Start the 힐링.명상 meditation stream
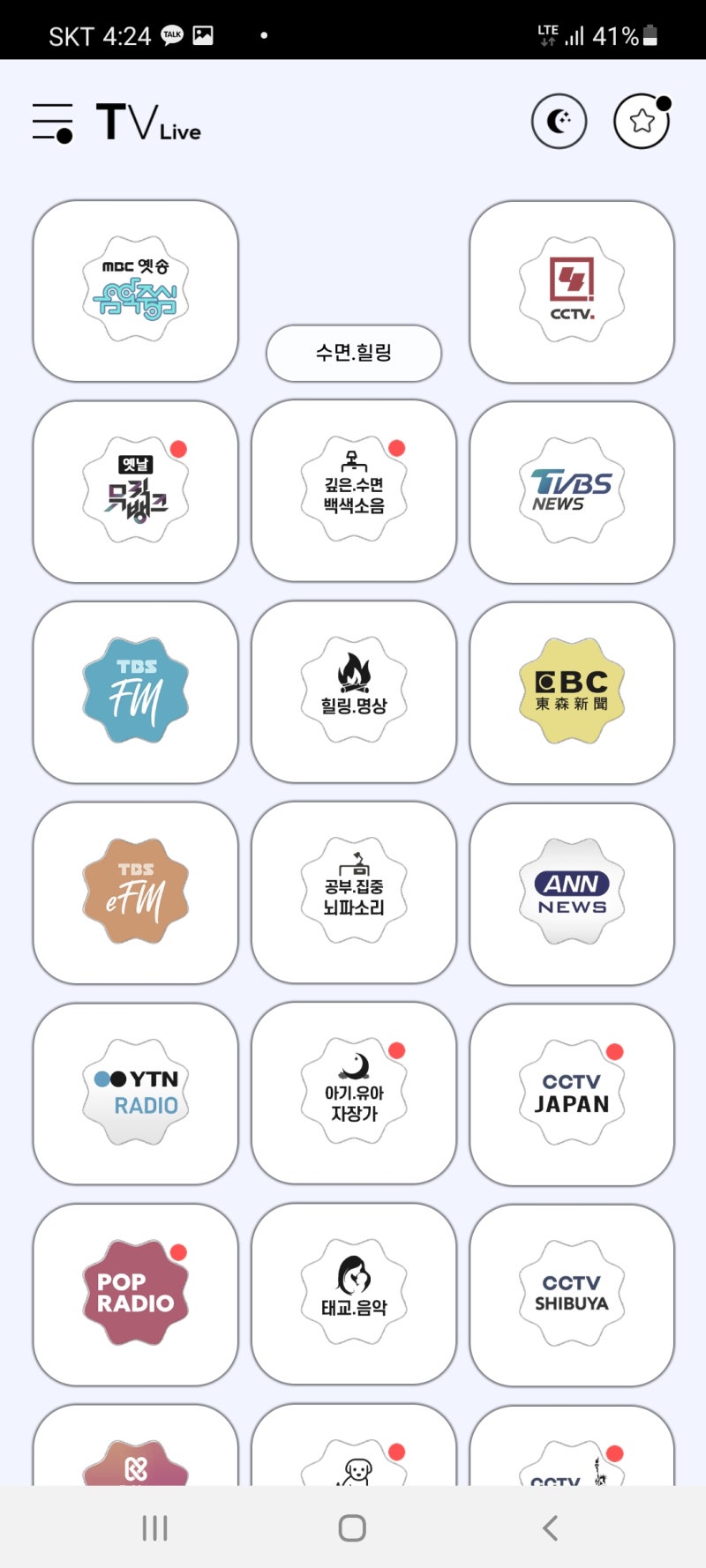The width and height of the screenshot is (706, 1568). point(352,692)
